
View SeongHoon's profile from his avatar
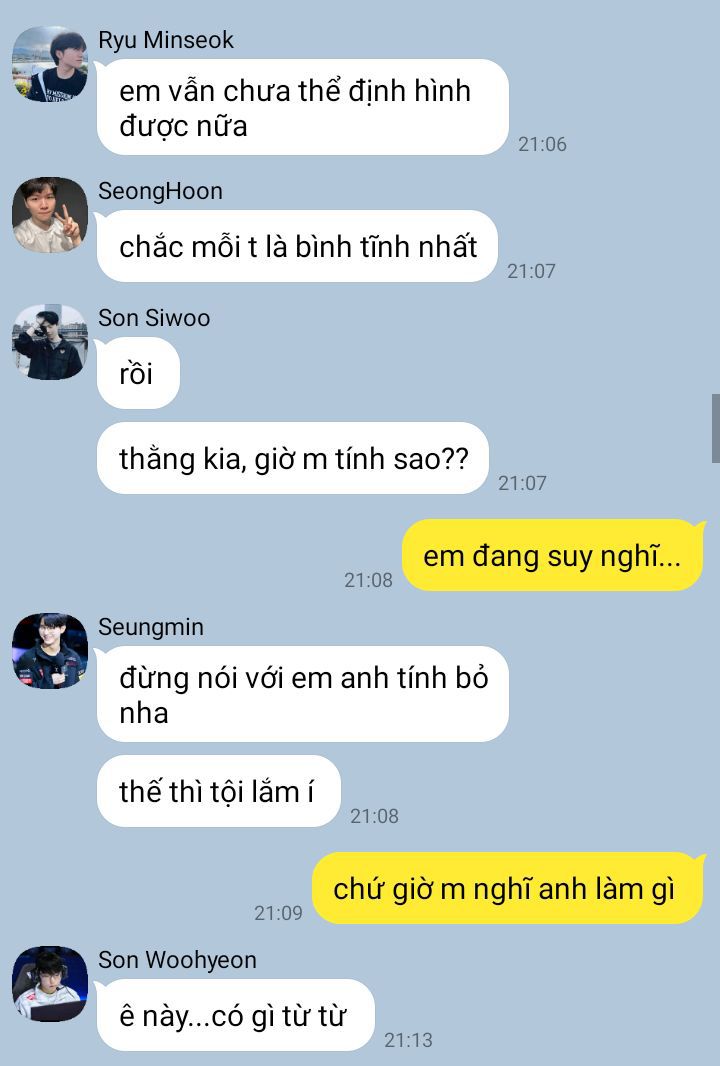50,215
